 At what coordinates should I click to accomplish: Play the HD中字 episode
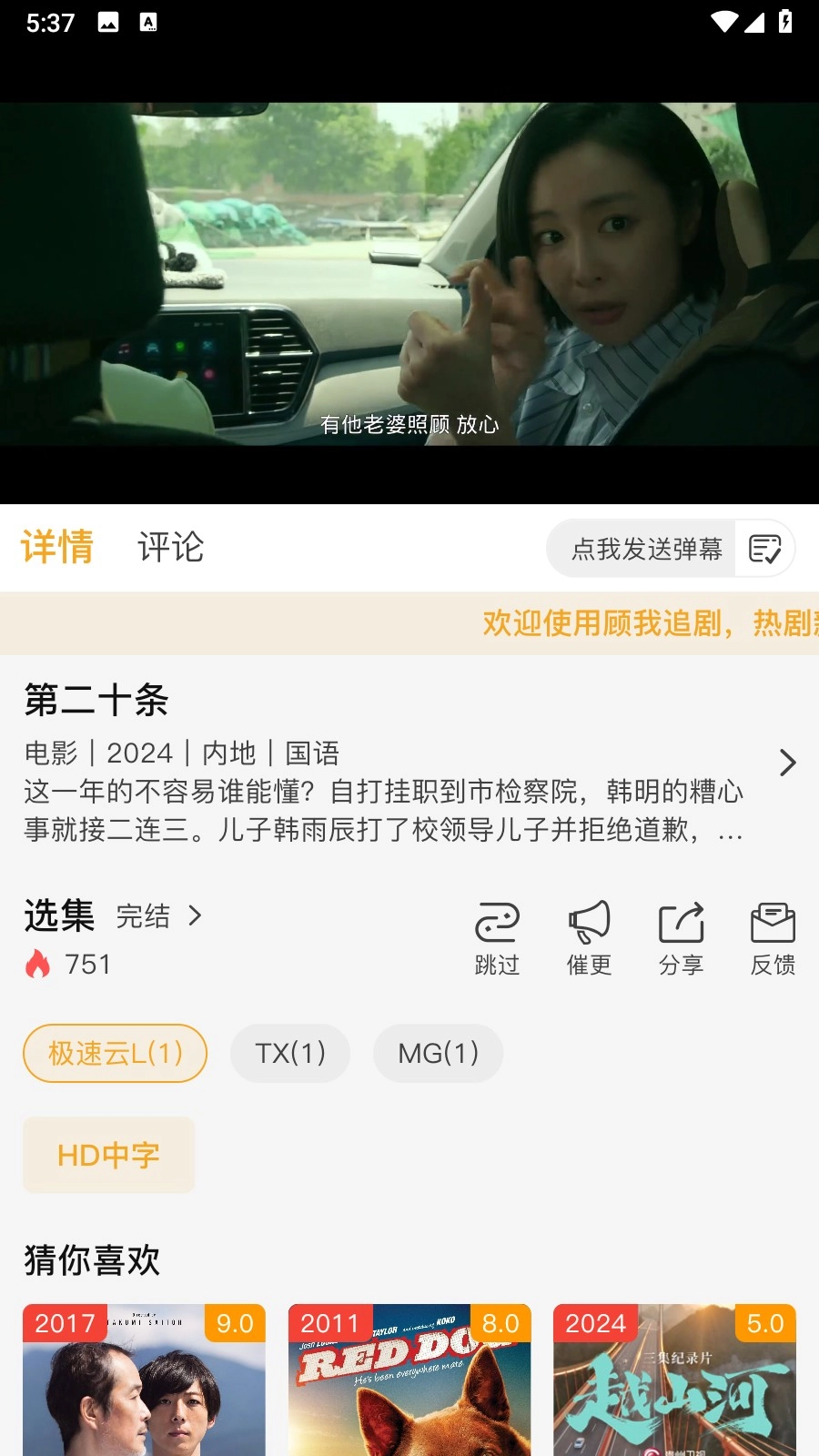click(x=109, y=1155)
